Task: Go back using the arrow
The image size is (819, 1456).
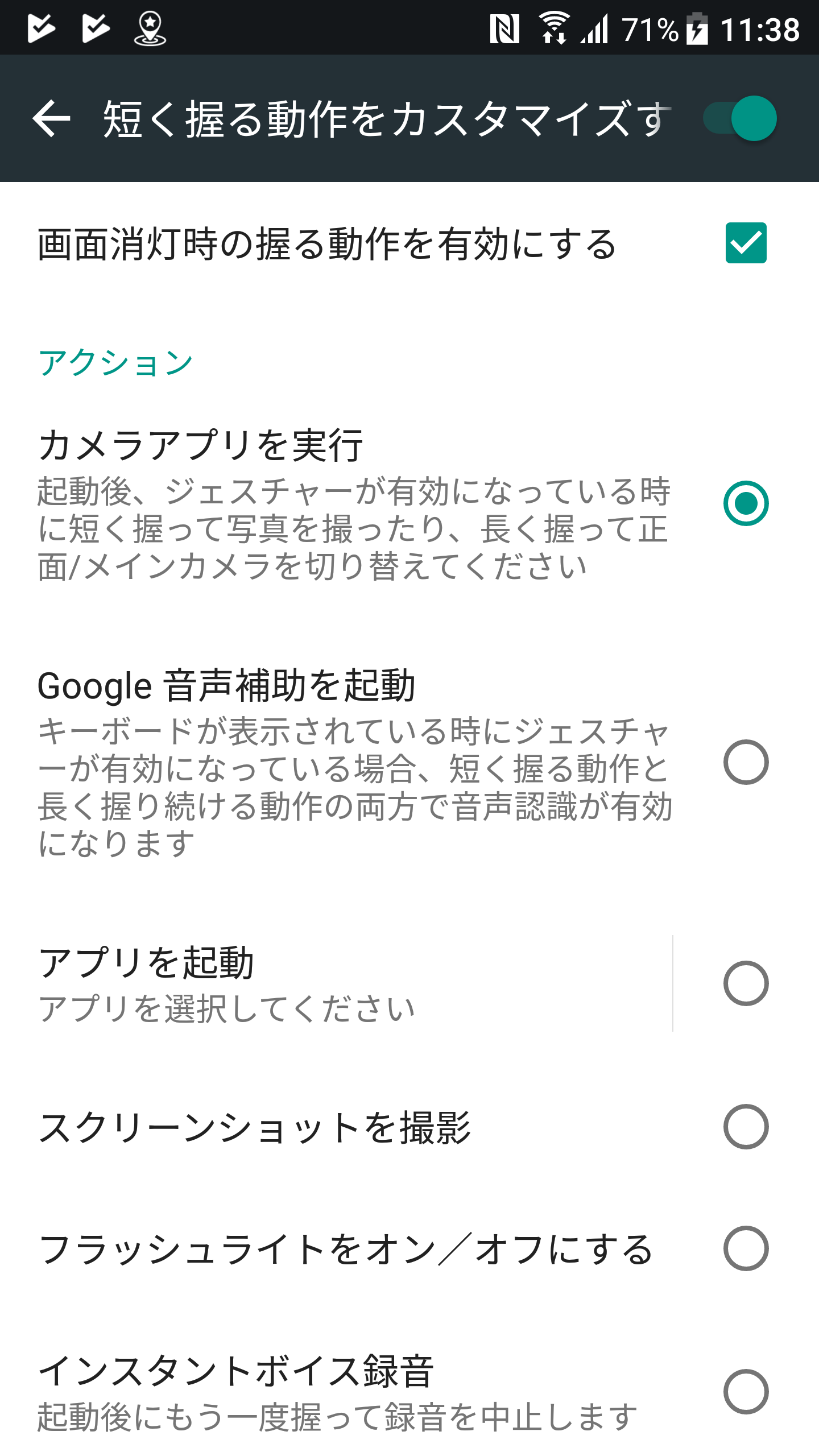Action: click(x=51, y=118)
